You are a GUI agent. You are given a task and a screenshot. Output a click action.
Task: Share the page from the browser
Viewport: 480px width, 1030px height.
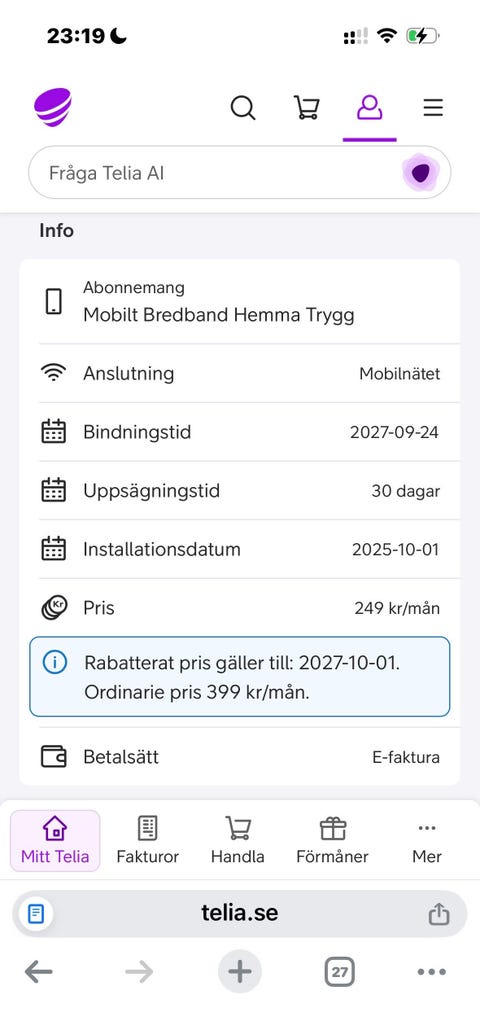439,914
